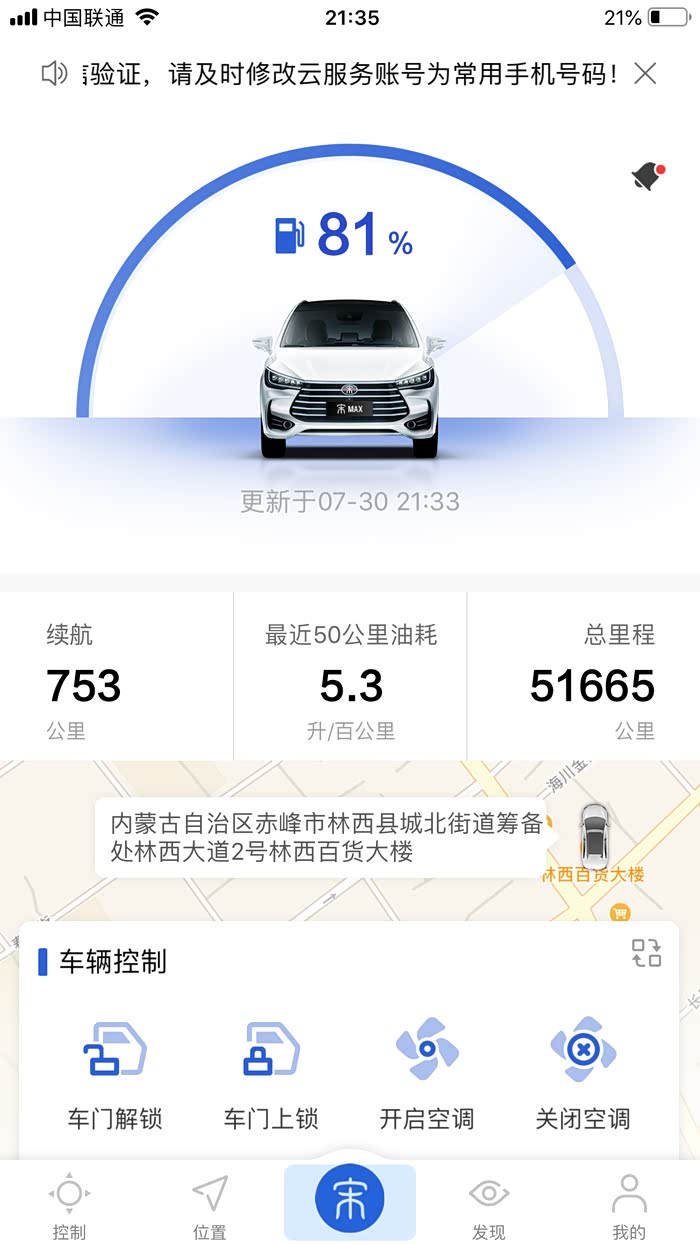Tap the switch icon beside 车辆控制
The width and height of the screenshot is (700, 1244).
[x=646, y=953]
